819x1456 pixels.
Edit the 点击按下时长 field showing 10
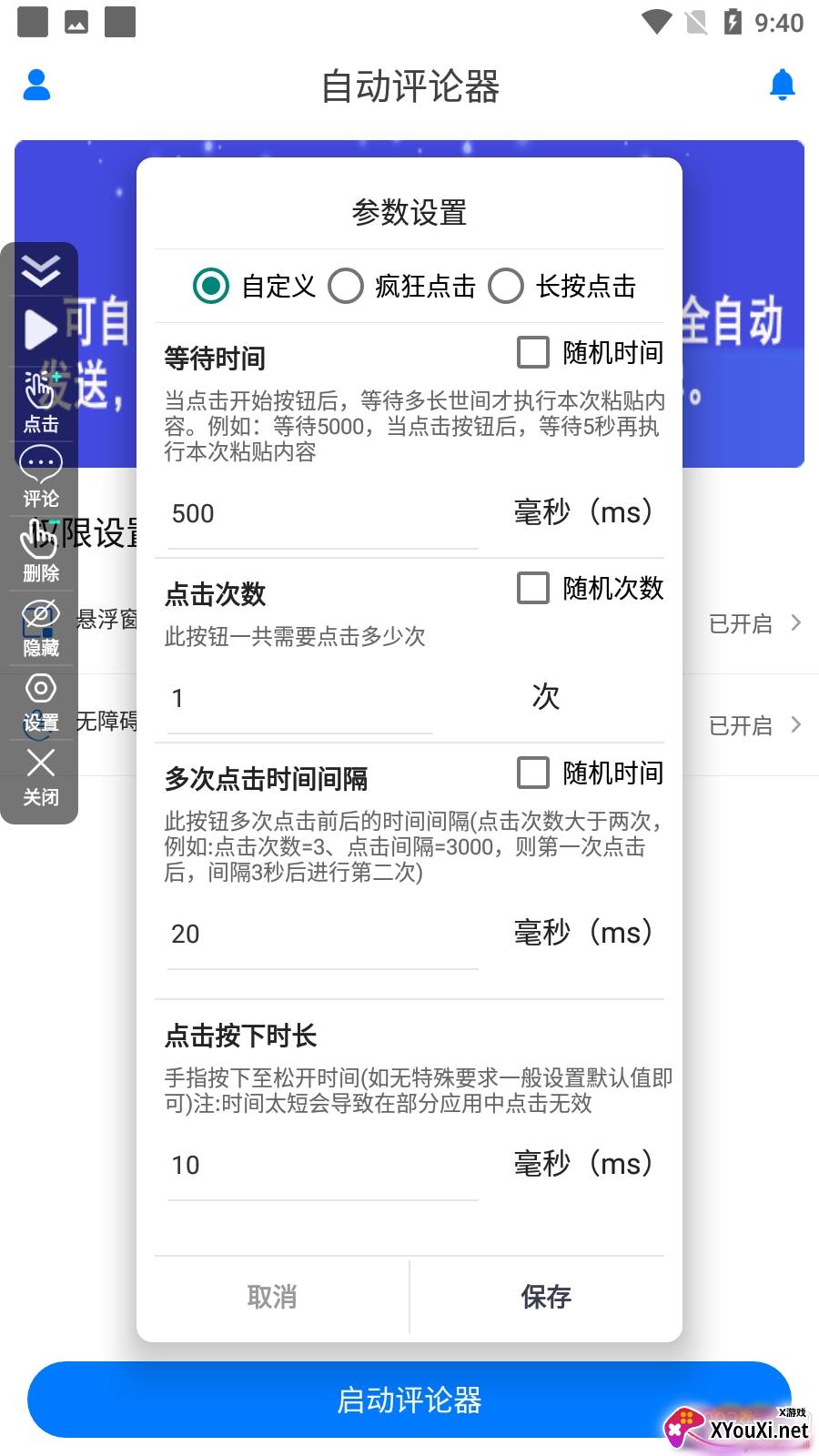click(322, 1166)
